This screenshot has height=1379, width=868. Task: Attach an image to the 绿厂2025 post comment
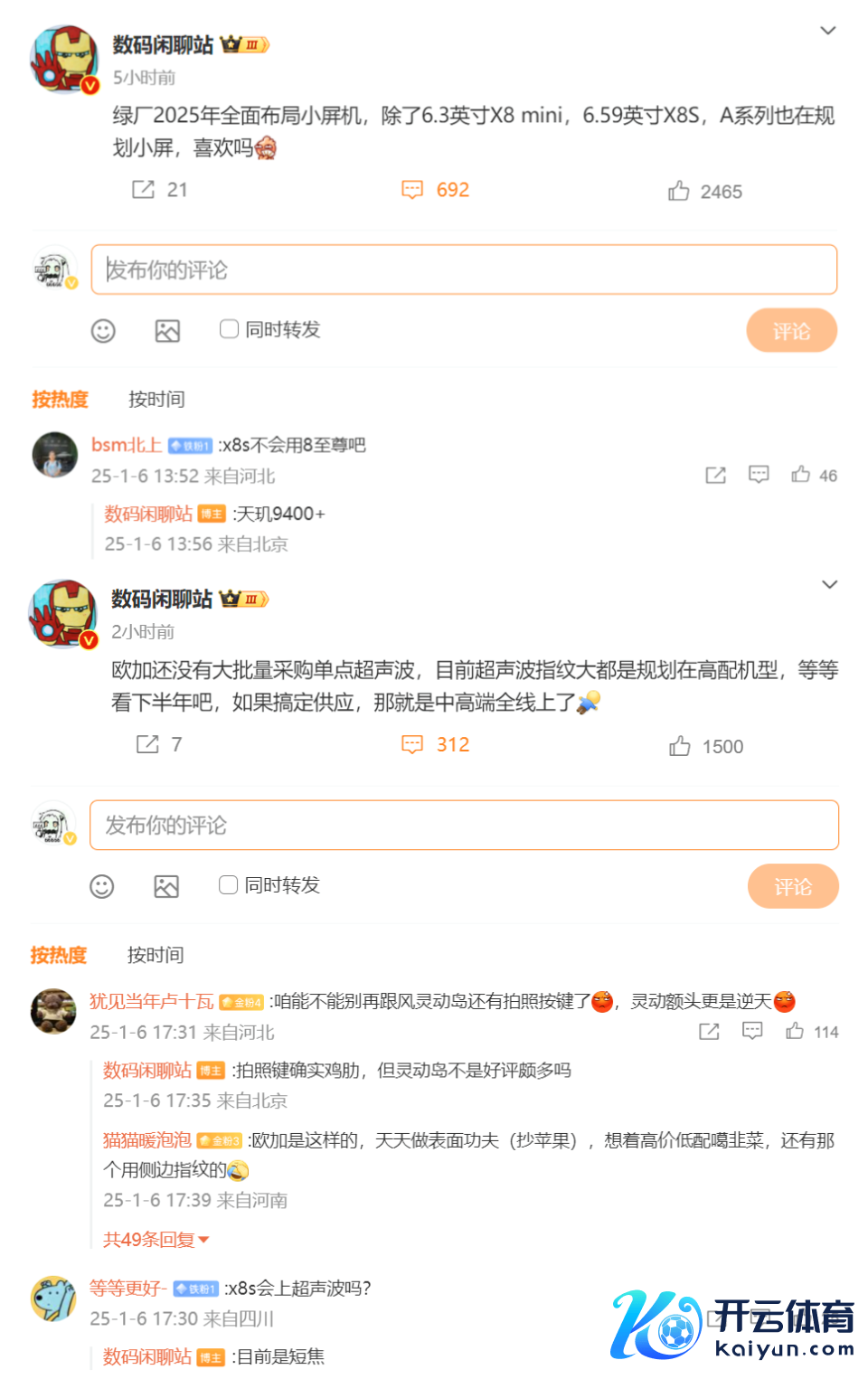(x=167, y=331)
